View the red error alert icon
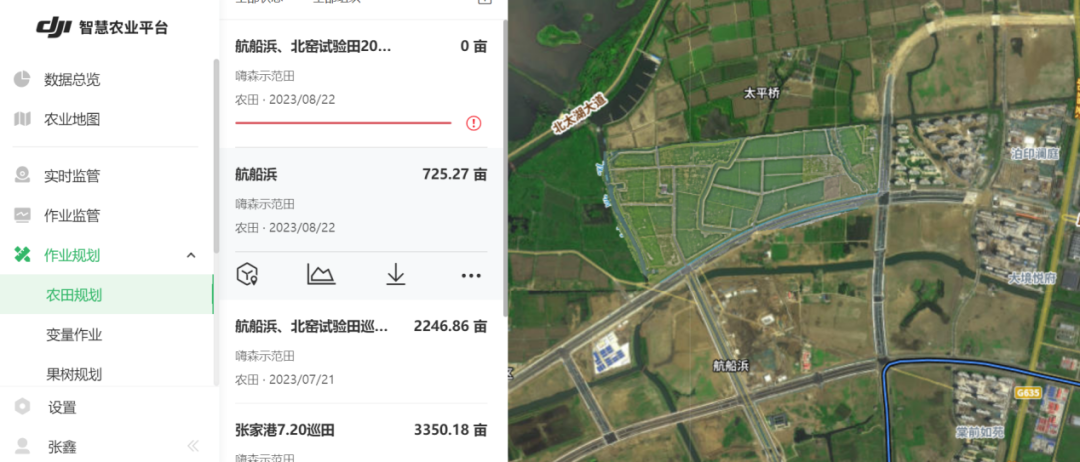Viewport: 1080px width, 462px height. coord(474,123)
